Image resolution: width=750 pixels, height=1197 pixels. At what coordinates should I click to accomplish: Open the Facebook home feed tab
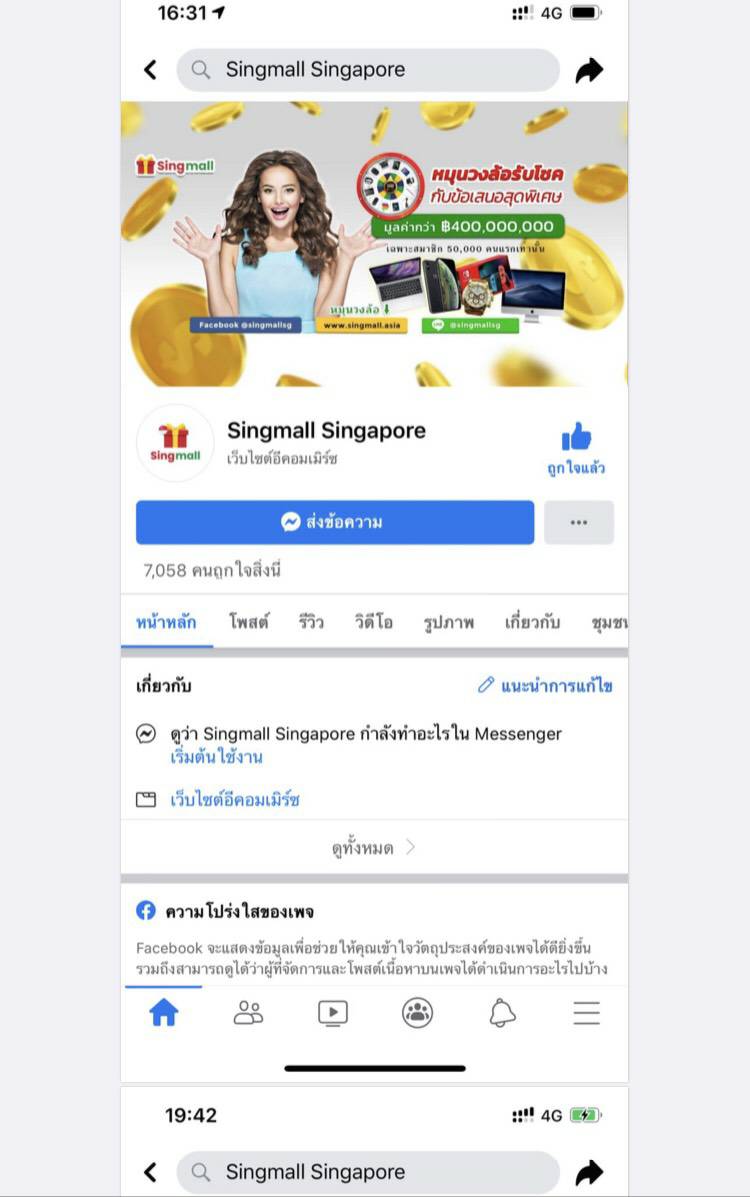coord(163,1013)
